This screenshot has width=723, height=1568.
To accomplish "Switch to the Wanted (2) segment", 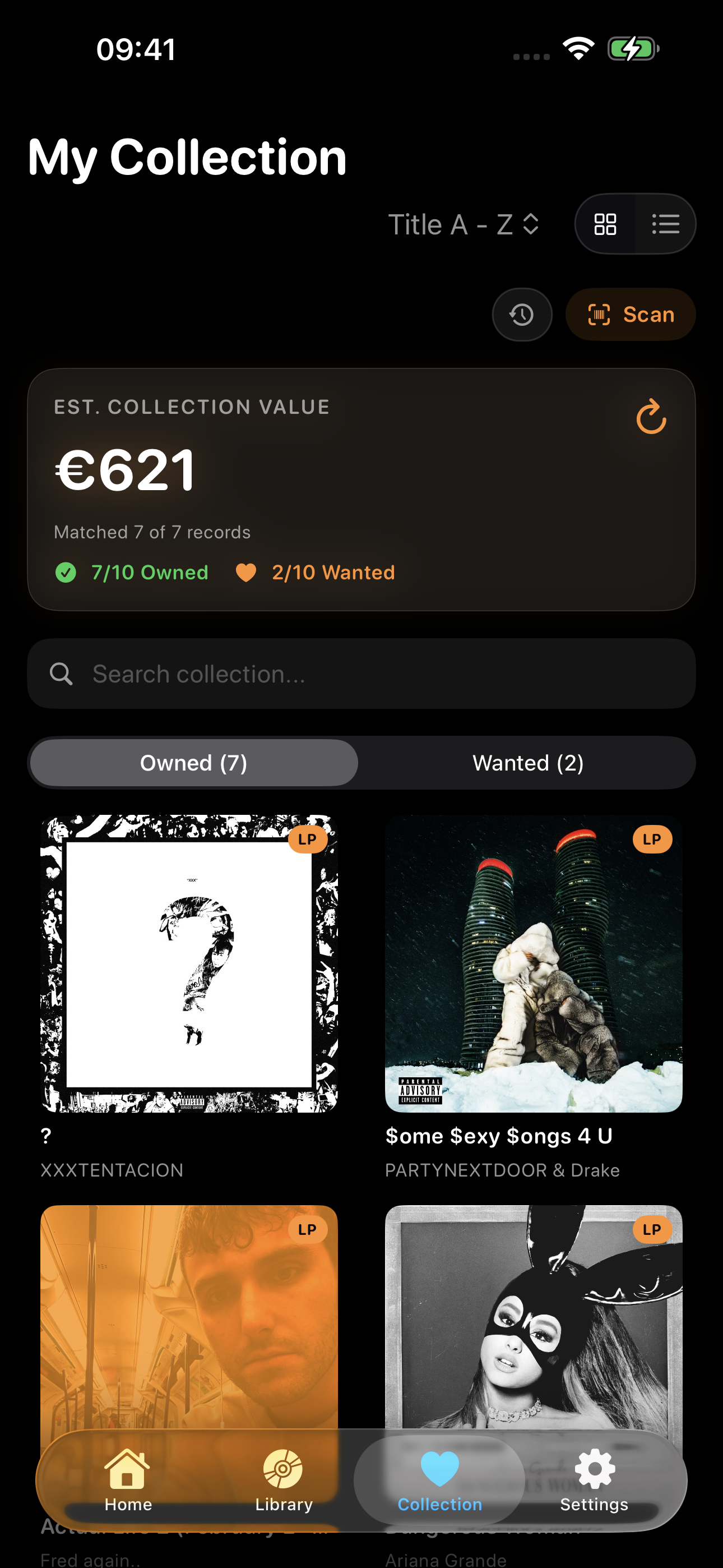I will tap(529, 763).
